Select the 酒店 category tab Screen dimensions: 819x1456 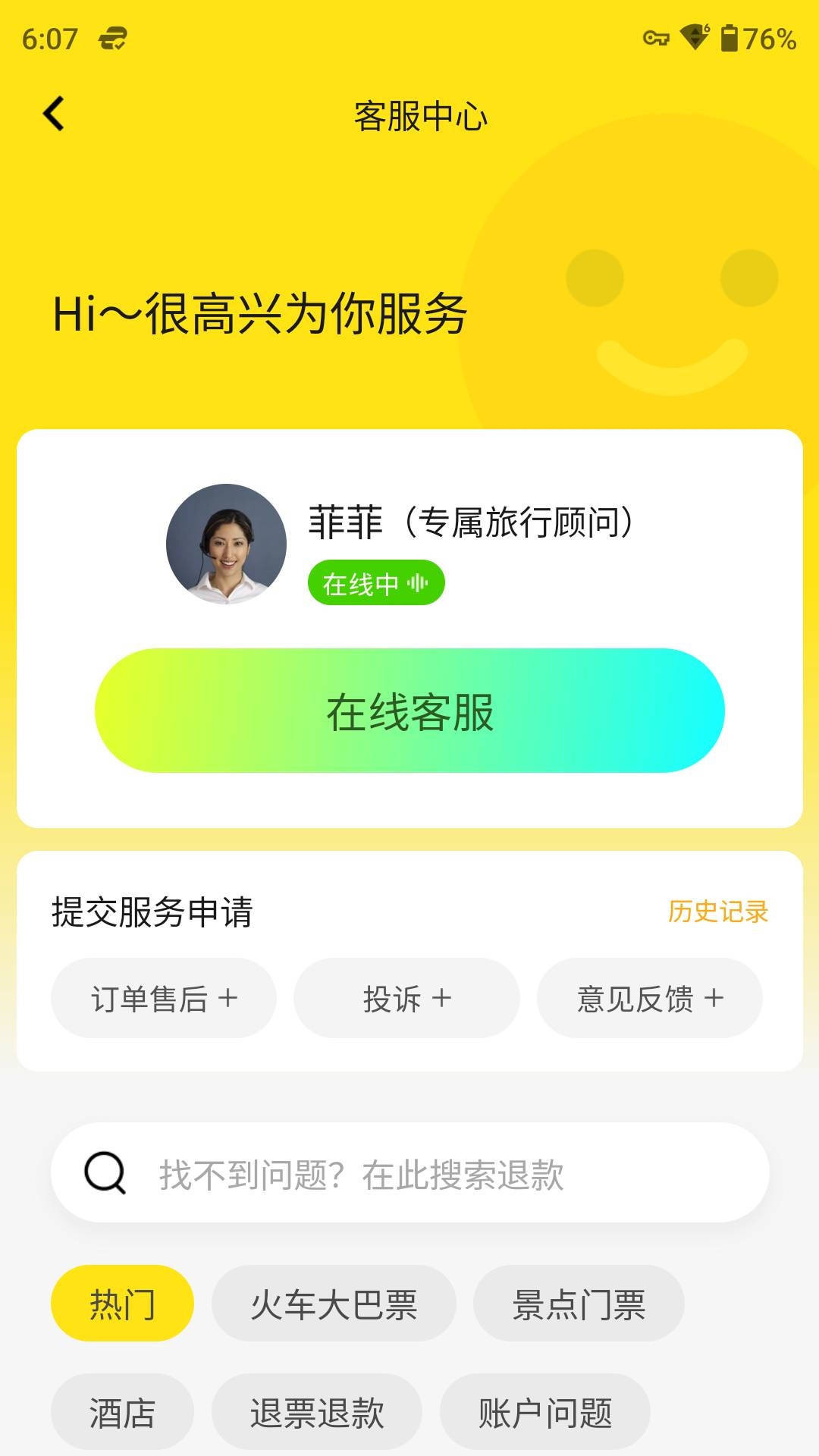click(121, 1412)
